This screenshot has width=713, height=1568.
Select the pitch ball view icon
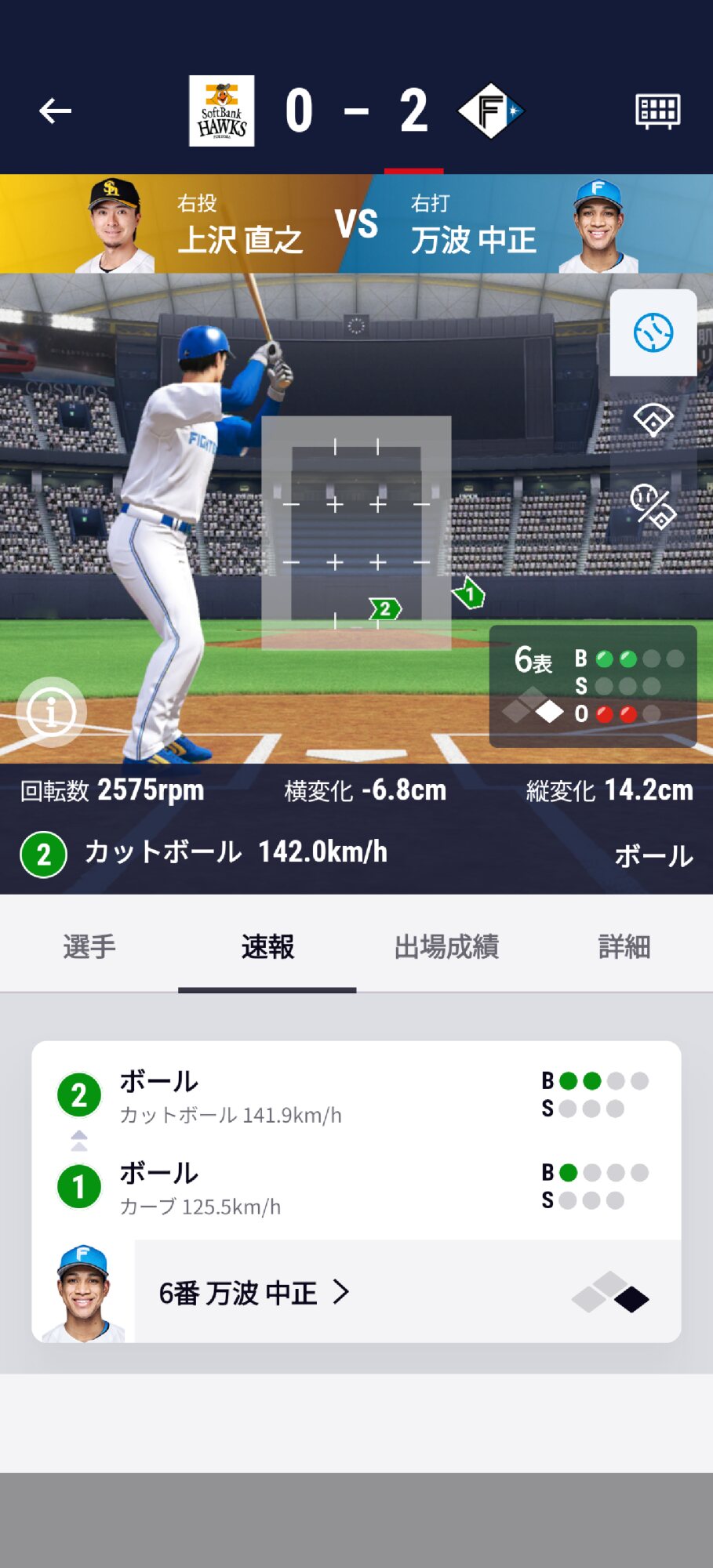(x=653, y=332)
